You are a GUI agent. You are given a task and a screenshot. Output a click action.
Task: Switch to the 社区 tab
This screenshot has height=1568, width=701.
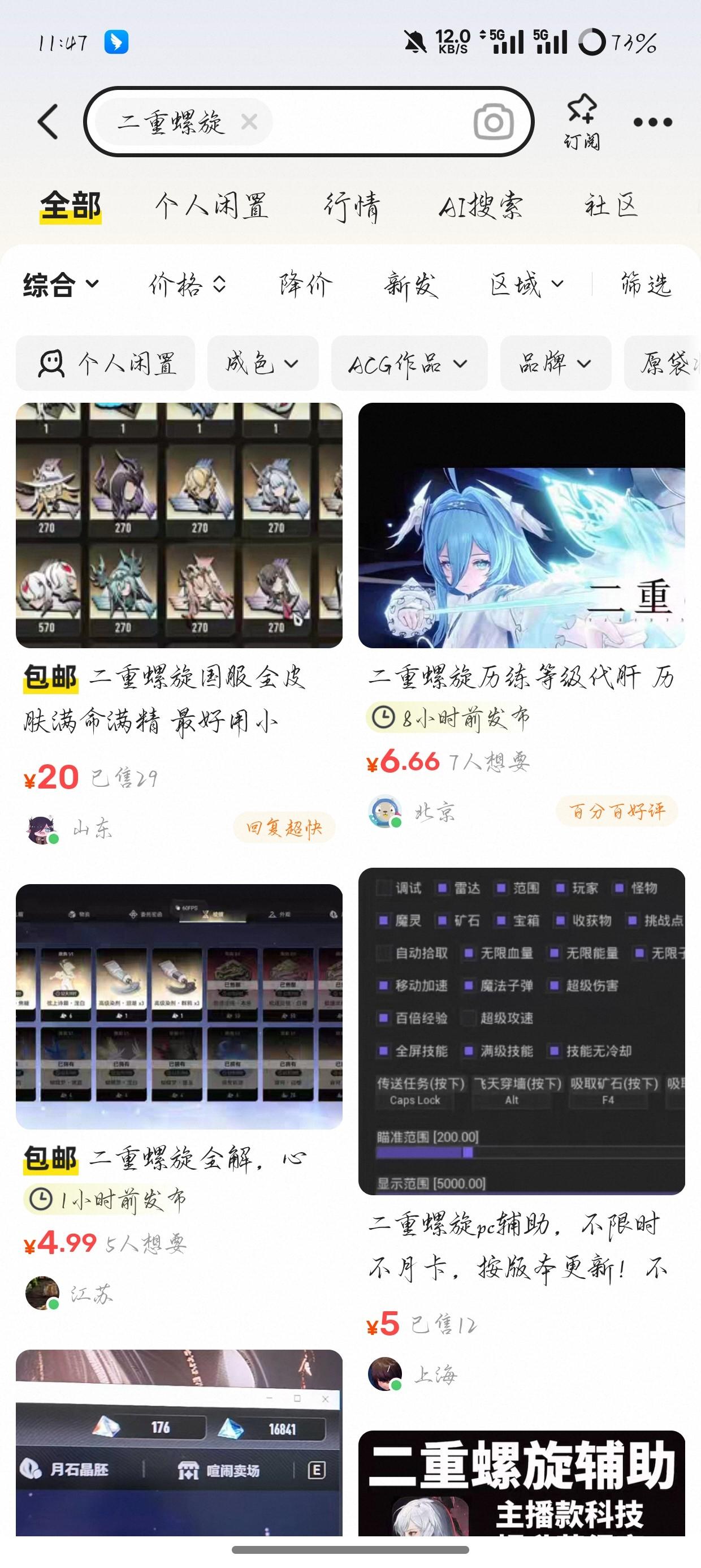(x=611, y=205)
